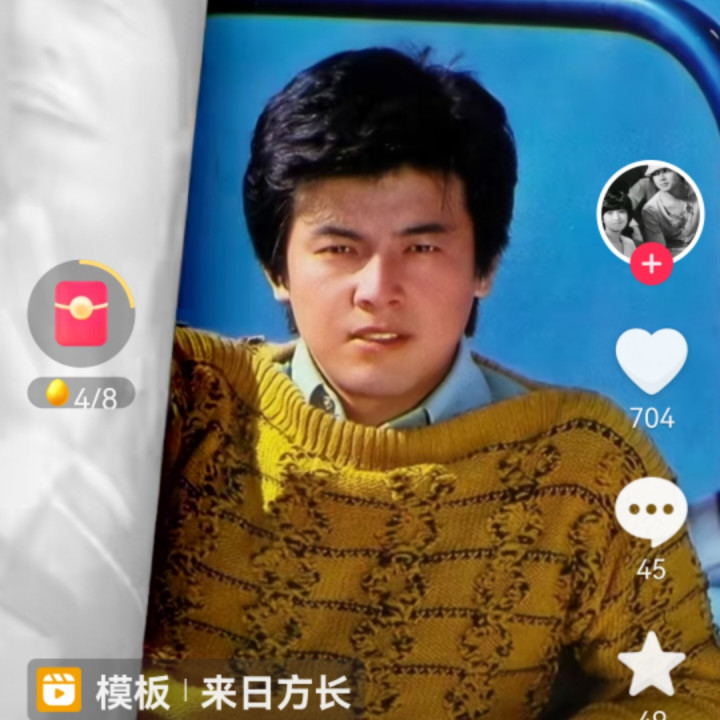The image size is (720, 720).
Task: Add this video to favorites
Action: 651,665
